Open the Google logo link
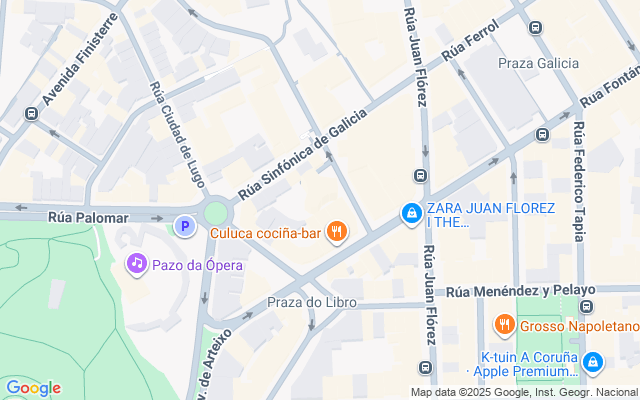The height and width of the screenshot is (400, 640). pos(33,388)
